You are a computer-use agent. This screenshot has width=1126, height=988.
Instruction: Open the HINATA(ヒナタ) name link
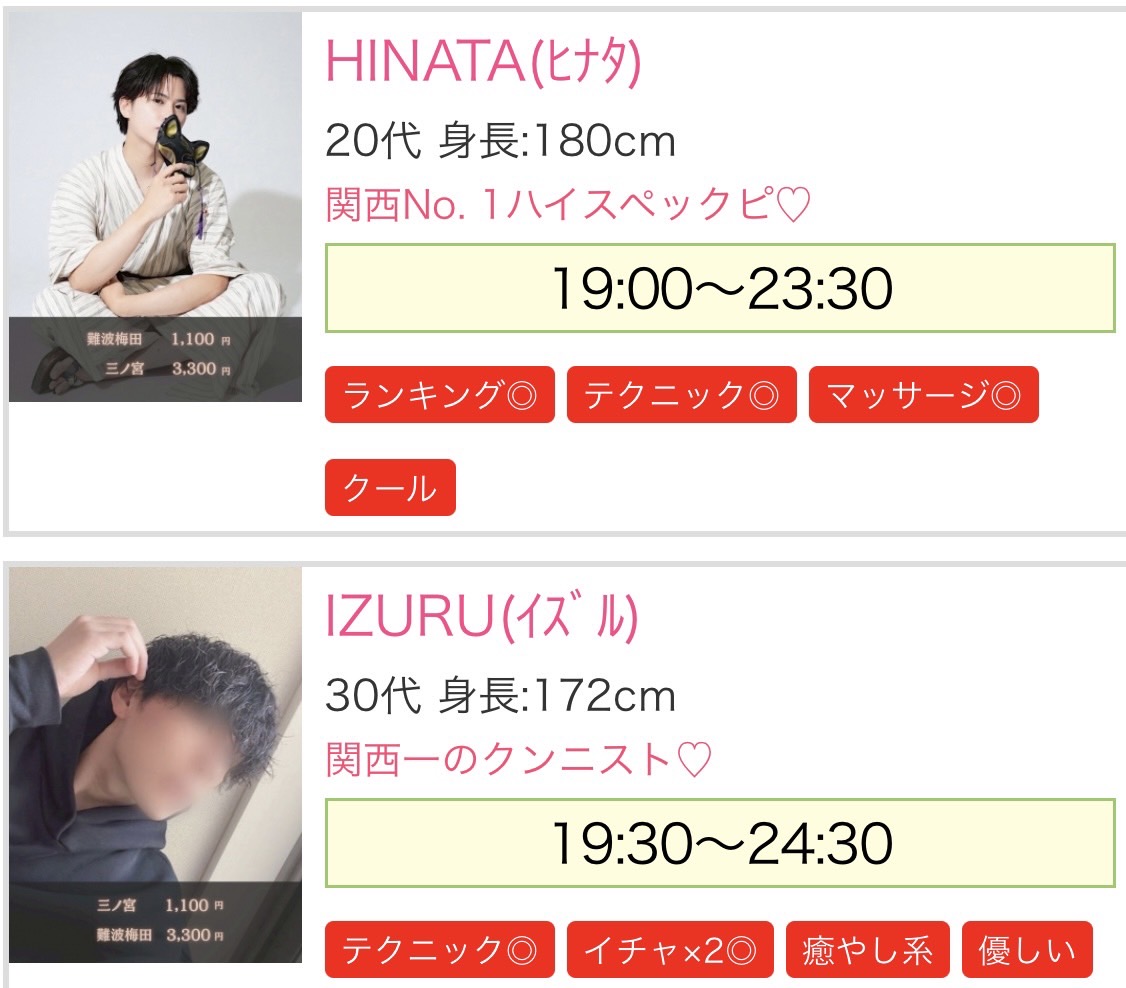coord(483,62)
